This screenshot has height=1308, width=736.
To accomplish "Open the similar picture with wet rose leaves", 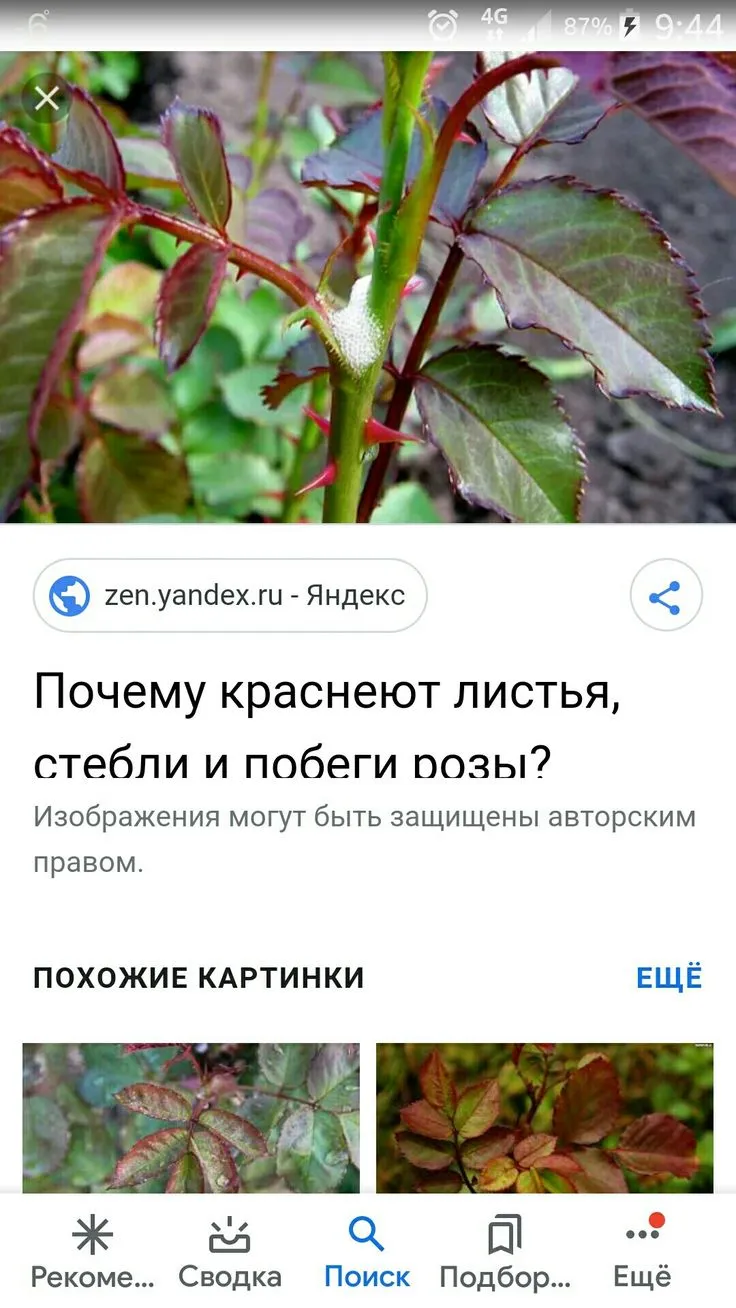I will (x=191, y=1118).
